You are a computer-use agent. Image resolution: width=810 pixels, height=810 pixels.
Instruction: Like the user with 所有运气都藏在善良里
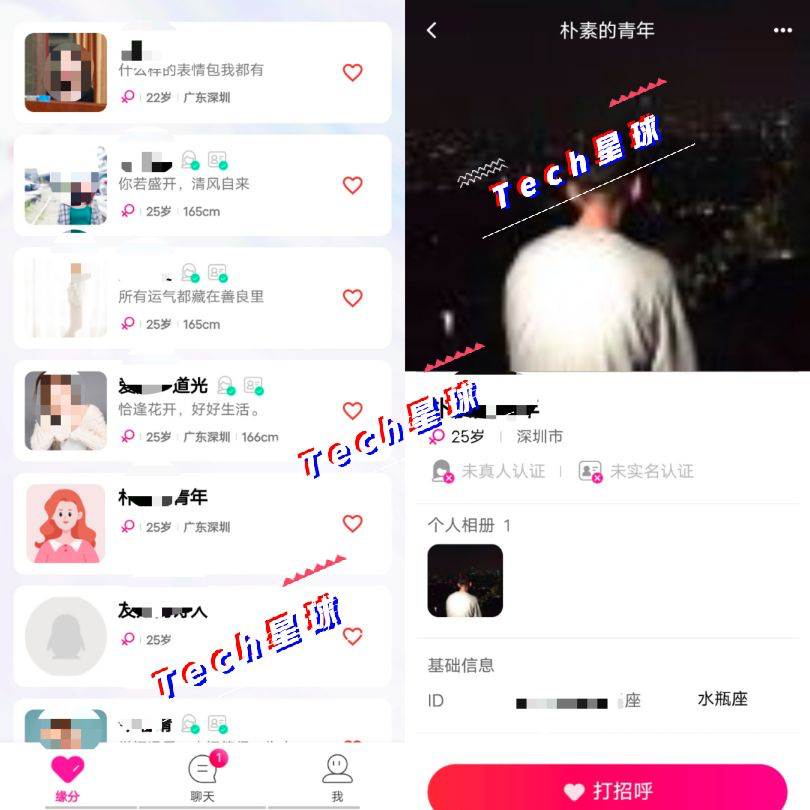coord(352,299)
